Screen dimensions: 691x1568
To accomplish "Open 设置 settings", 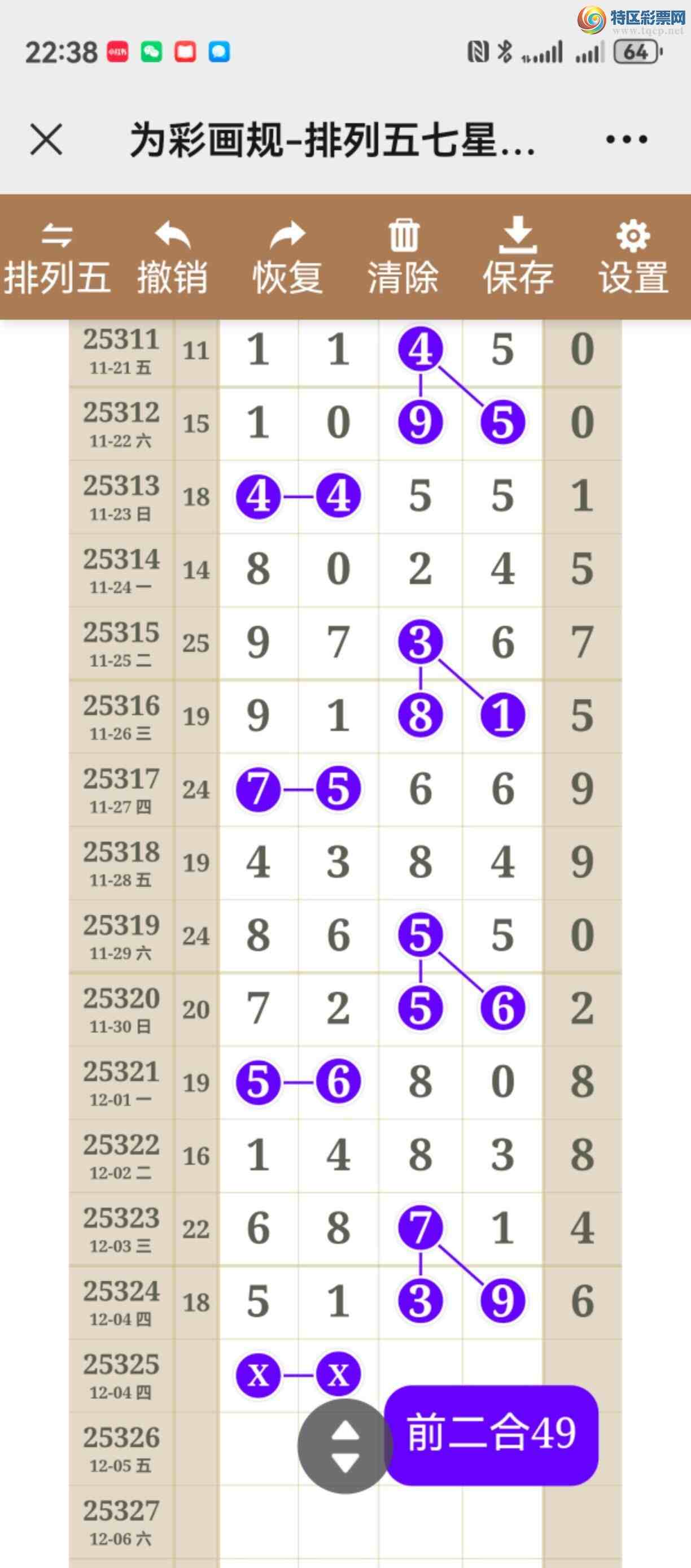I will tap(633, 258).
